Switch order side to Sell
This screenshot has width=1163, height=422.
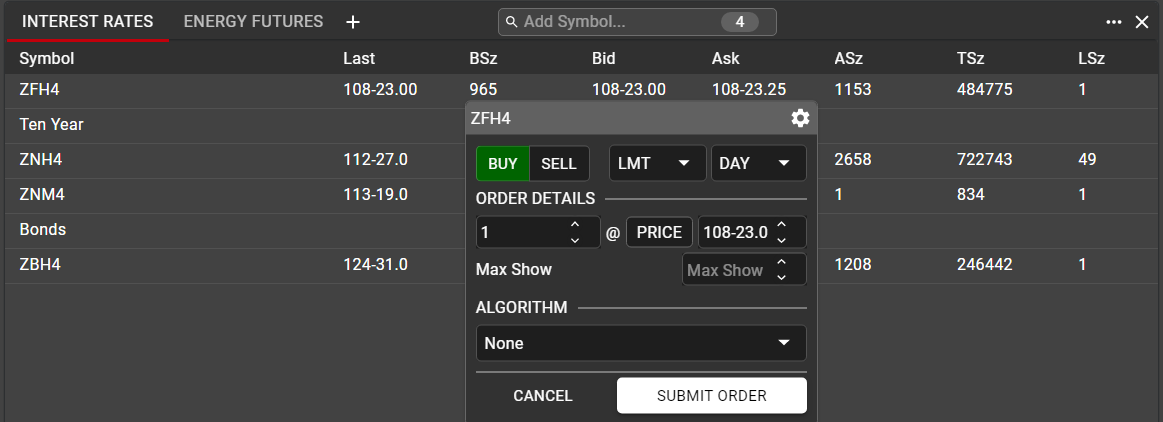(559, 163)
